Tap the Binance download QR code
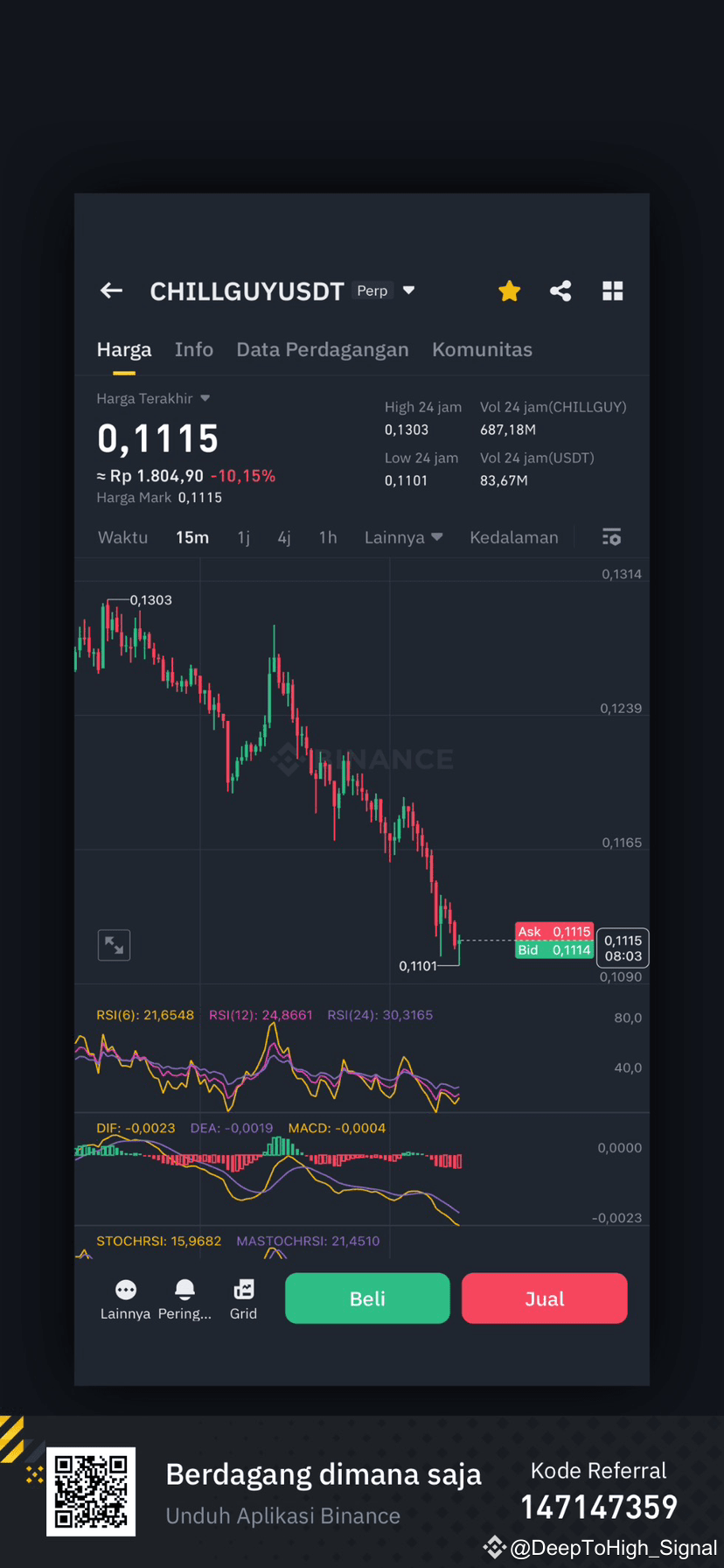 [91, 1493]
